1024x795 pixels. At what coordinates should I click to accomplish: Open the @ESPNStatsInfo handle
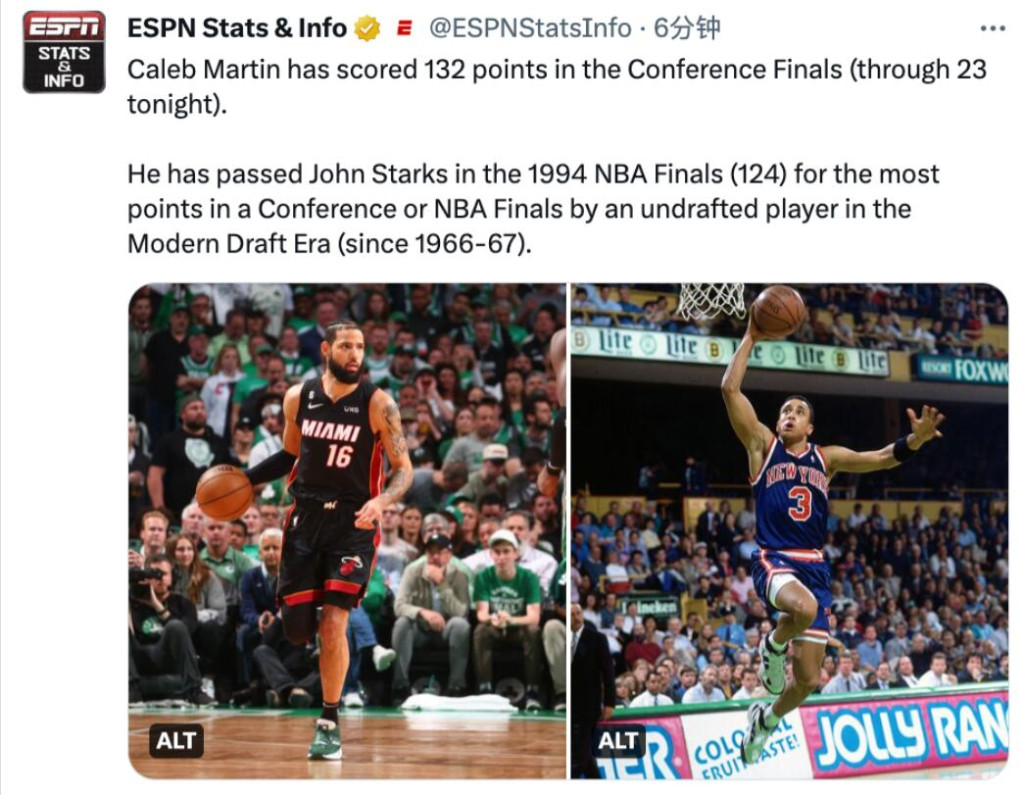530,28
